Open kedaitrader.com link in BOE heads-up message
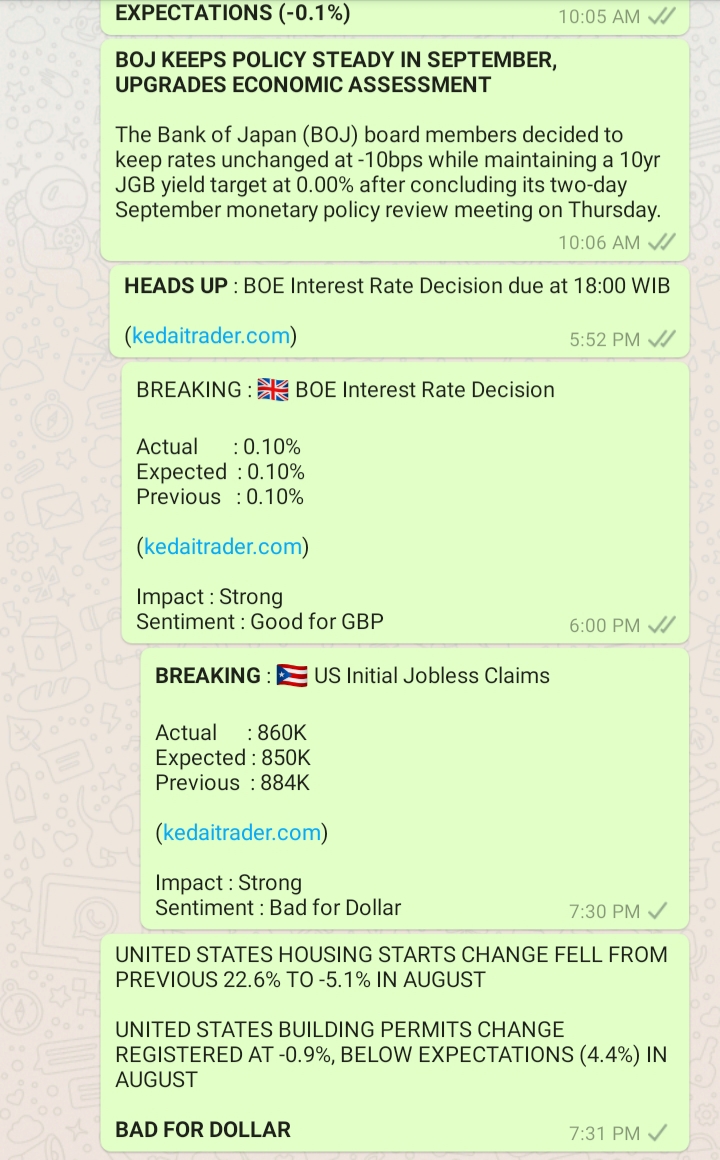The image size is (720, 1160). click(211, 336)
